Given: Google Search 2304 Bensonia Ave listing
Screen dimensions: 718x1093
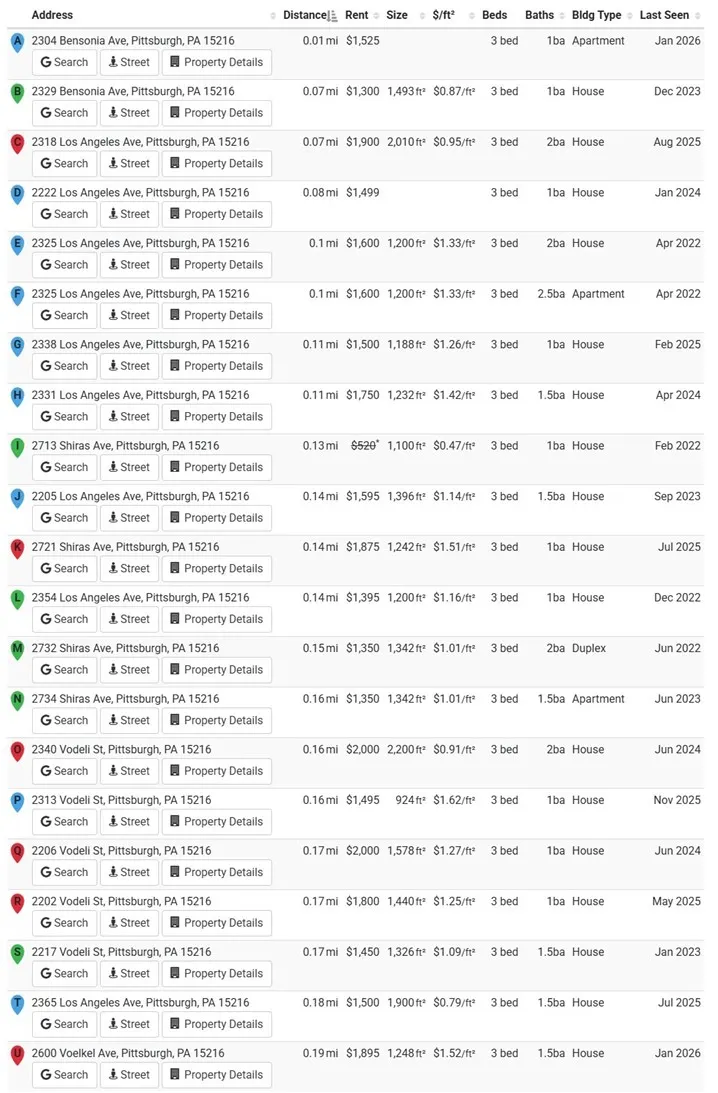Looking at the screenshot, I should click(65, 62).
